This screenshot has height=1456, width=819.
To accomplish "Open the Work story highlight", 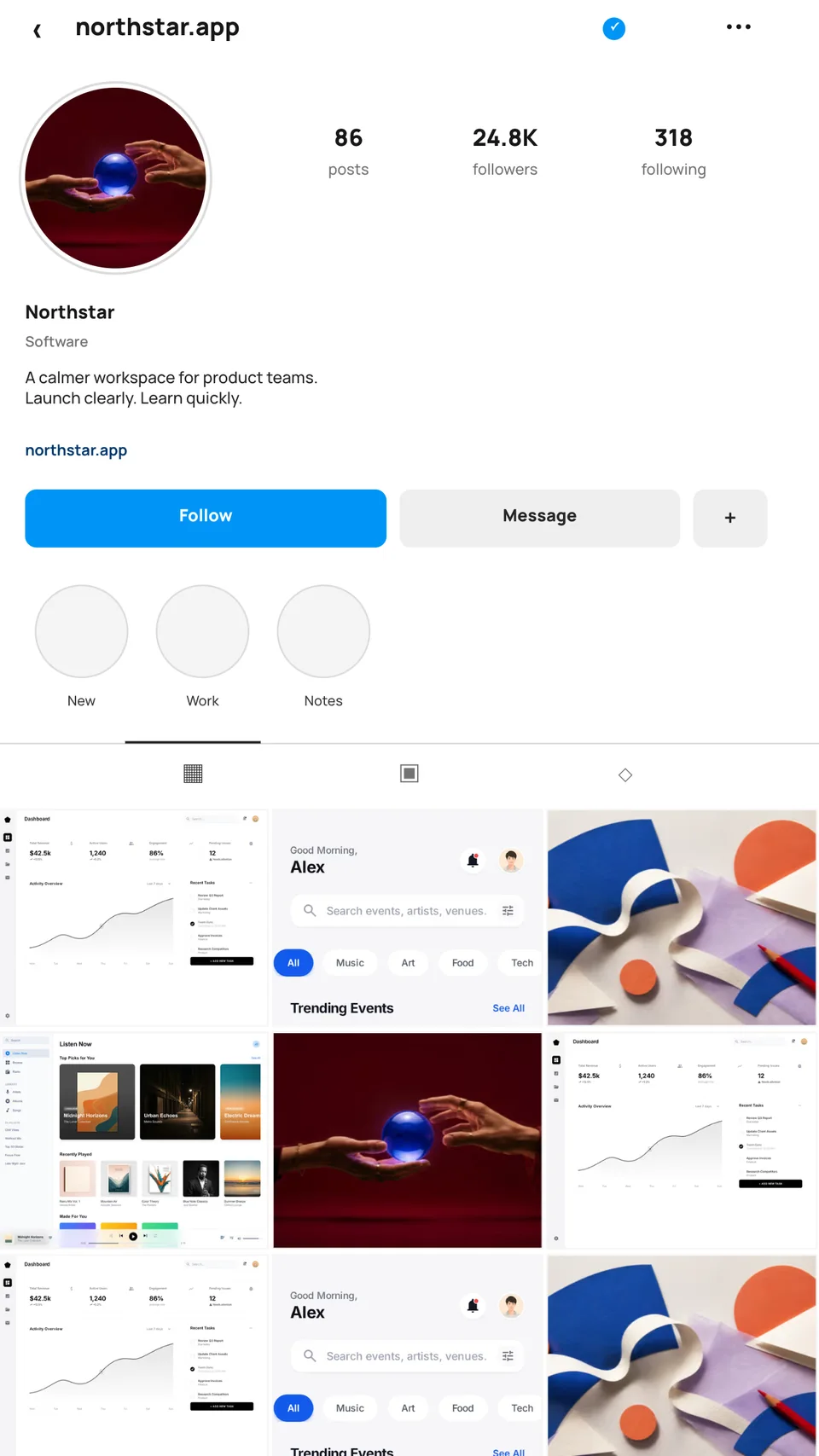I will [x=202, y=631].
